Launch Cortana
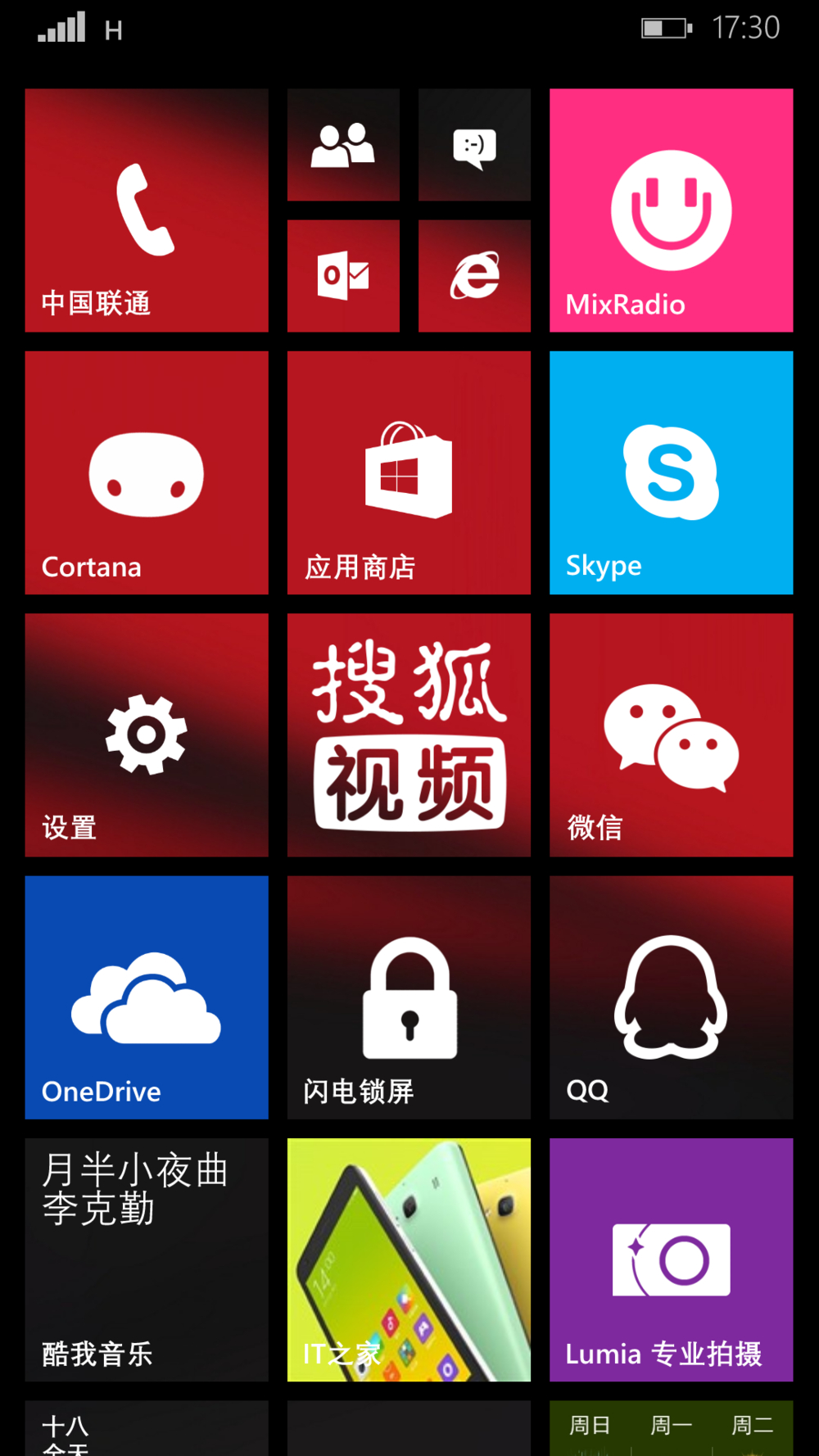The width and height of the screenshot is (819, 1456). (x=147, y=473)
